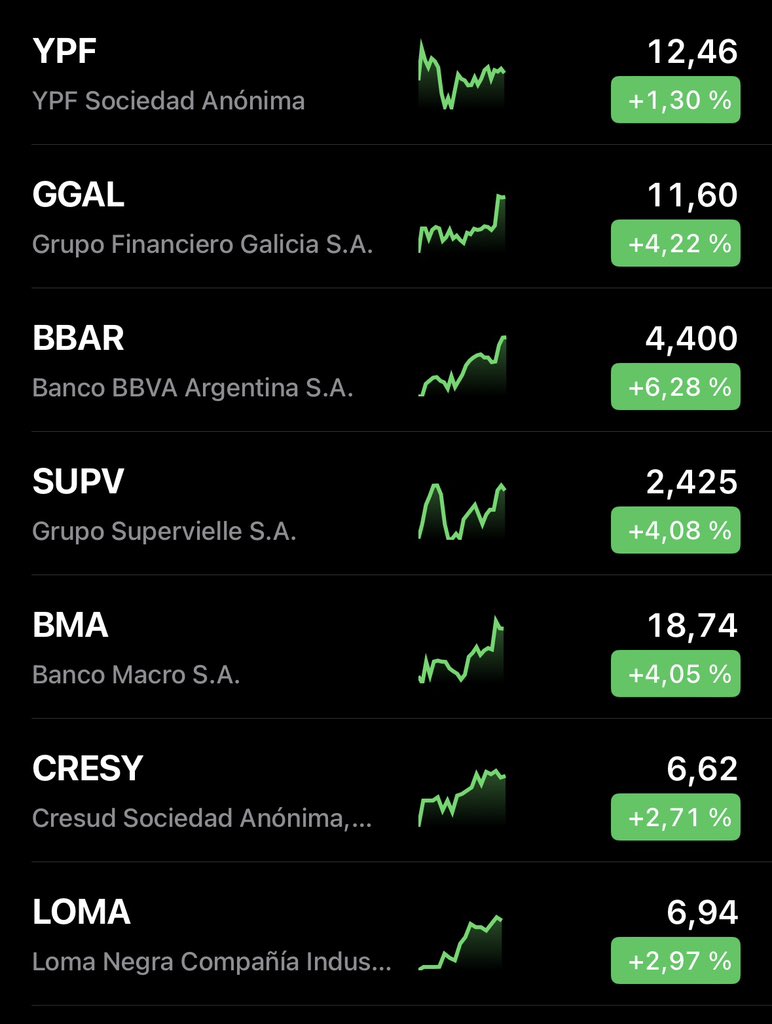
Task: View the CRESY Cresud stock row
Action: click(x=200, y=791)
